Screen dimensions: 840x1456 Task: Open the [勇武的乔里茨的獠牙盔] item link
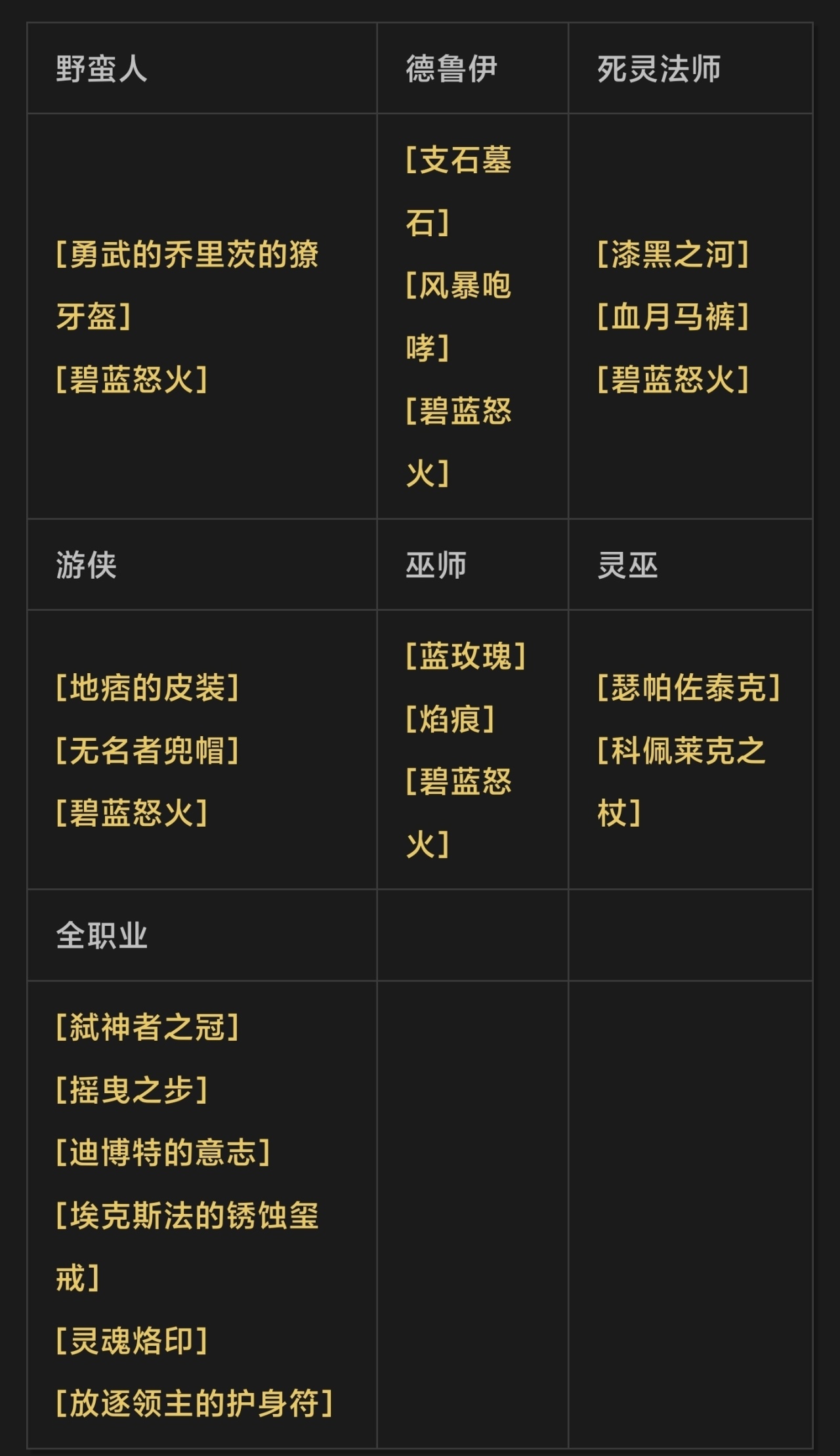click(187, 255)
